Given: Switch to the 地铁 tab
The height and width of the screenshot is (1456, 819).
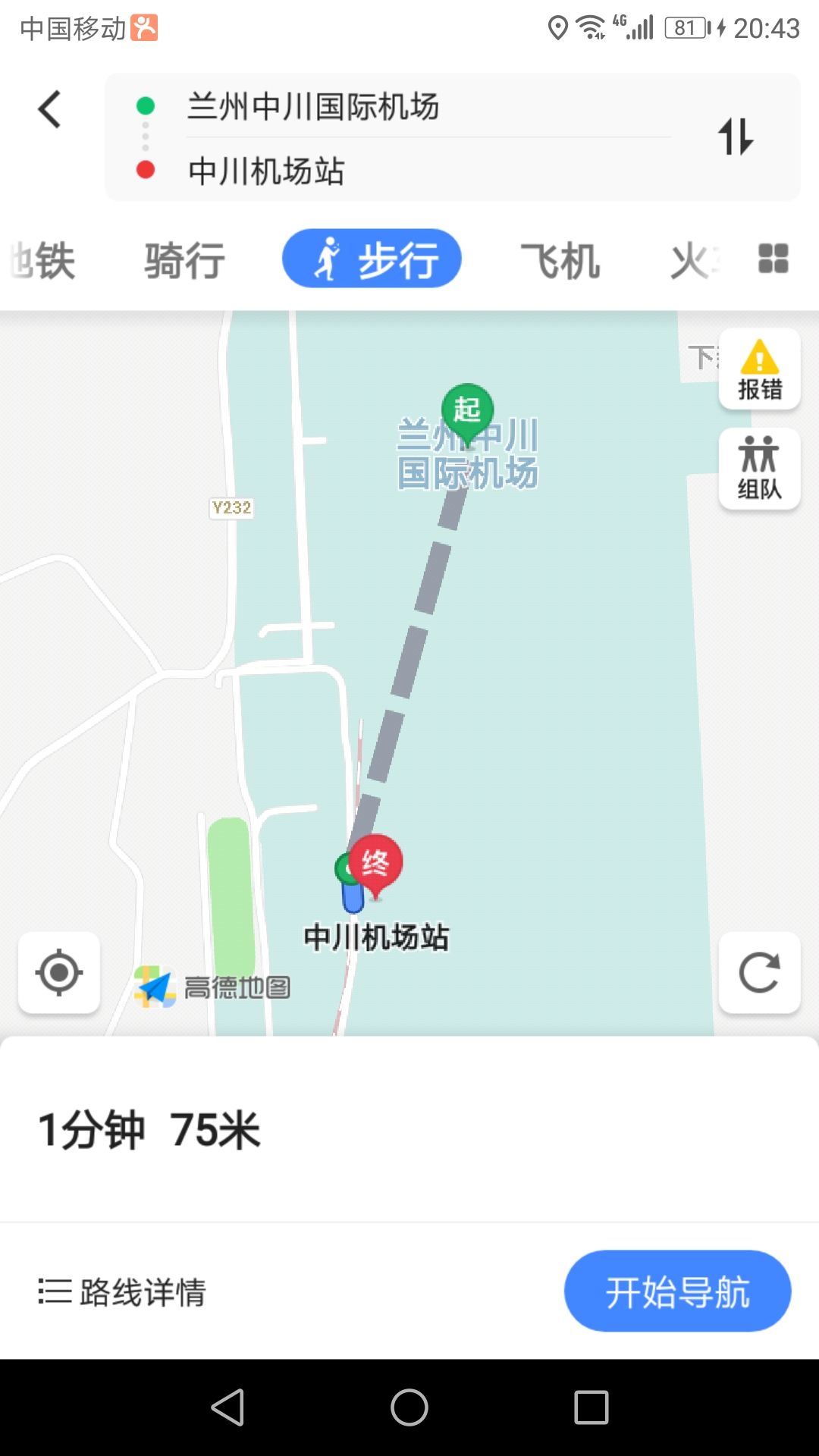Looking at the screenshot, I should pyautogui.click(x=42, y=260).
